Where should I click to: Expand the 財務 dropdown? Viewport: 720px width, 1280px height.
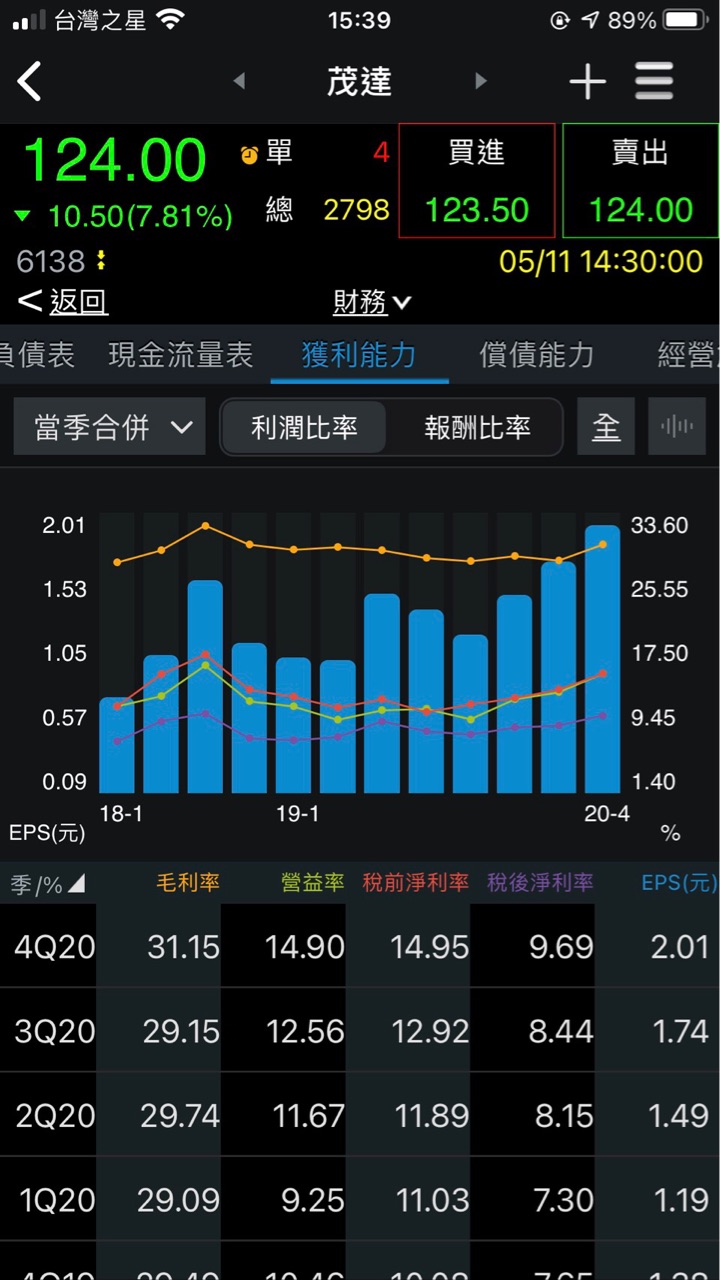372,301
